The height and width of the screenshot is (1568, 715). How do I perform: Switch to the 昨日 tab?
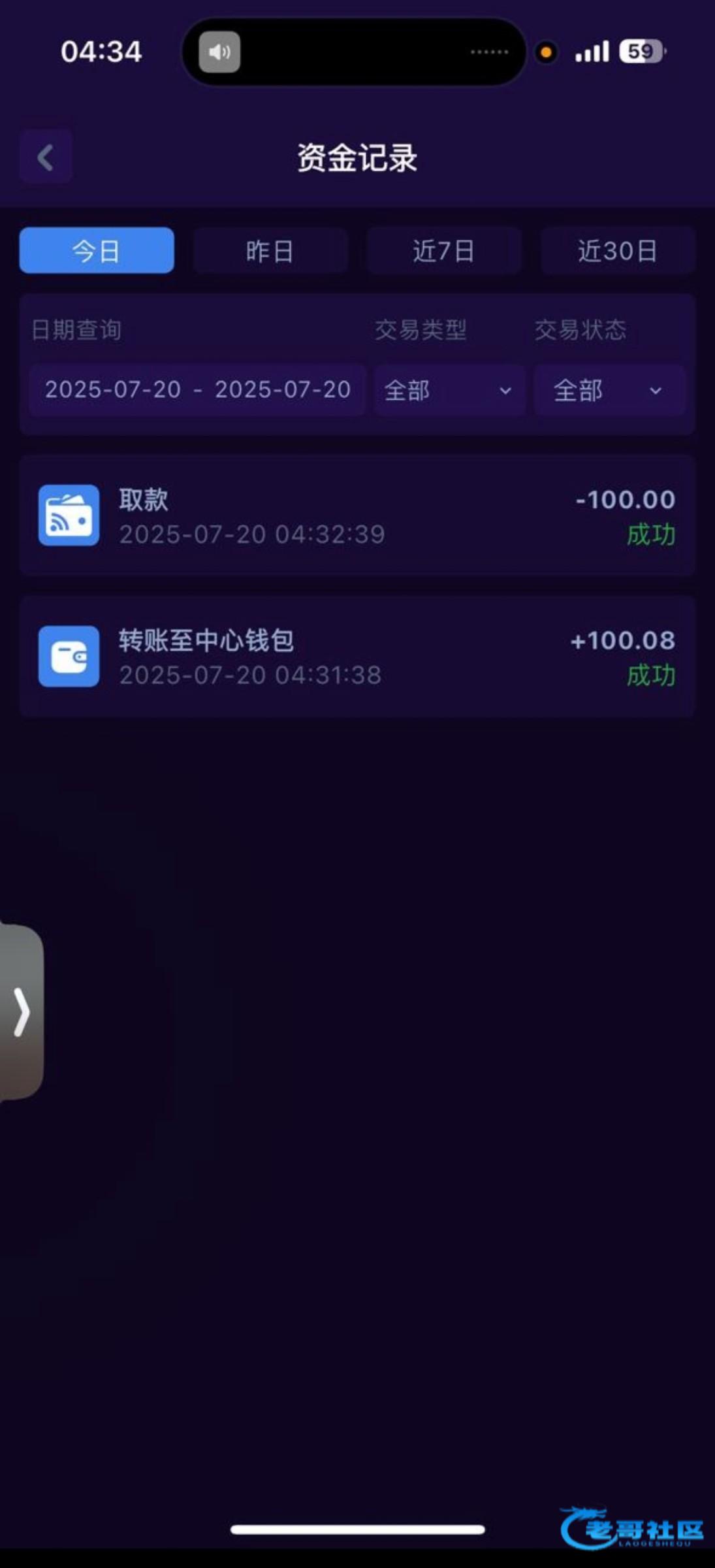[x=270, y=250]
